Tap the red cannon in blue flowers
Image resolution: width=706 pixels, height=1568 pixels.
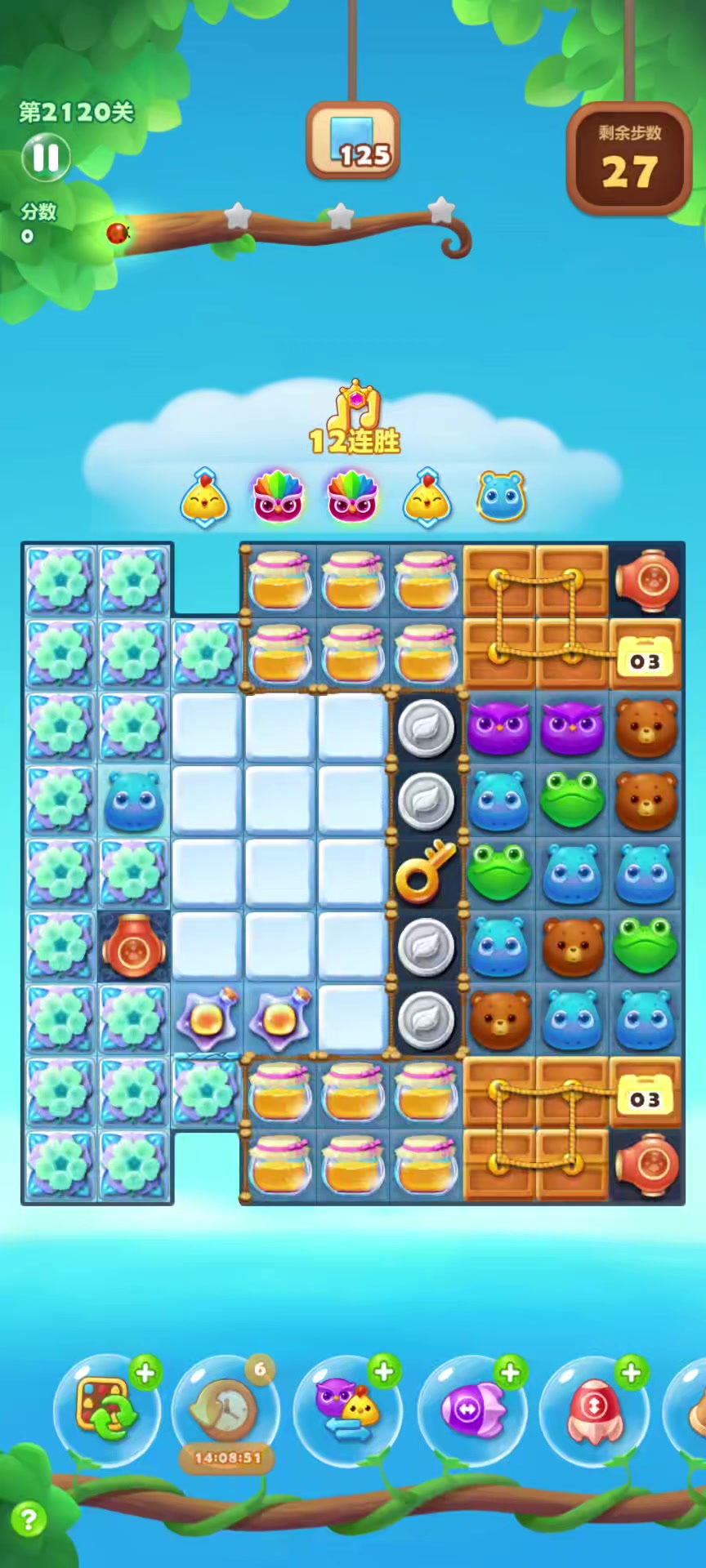[x=134, y=947]
